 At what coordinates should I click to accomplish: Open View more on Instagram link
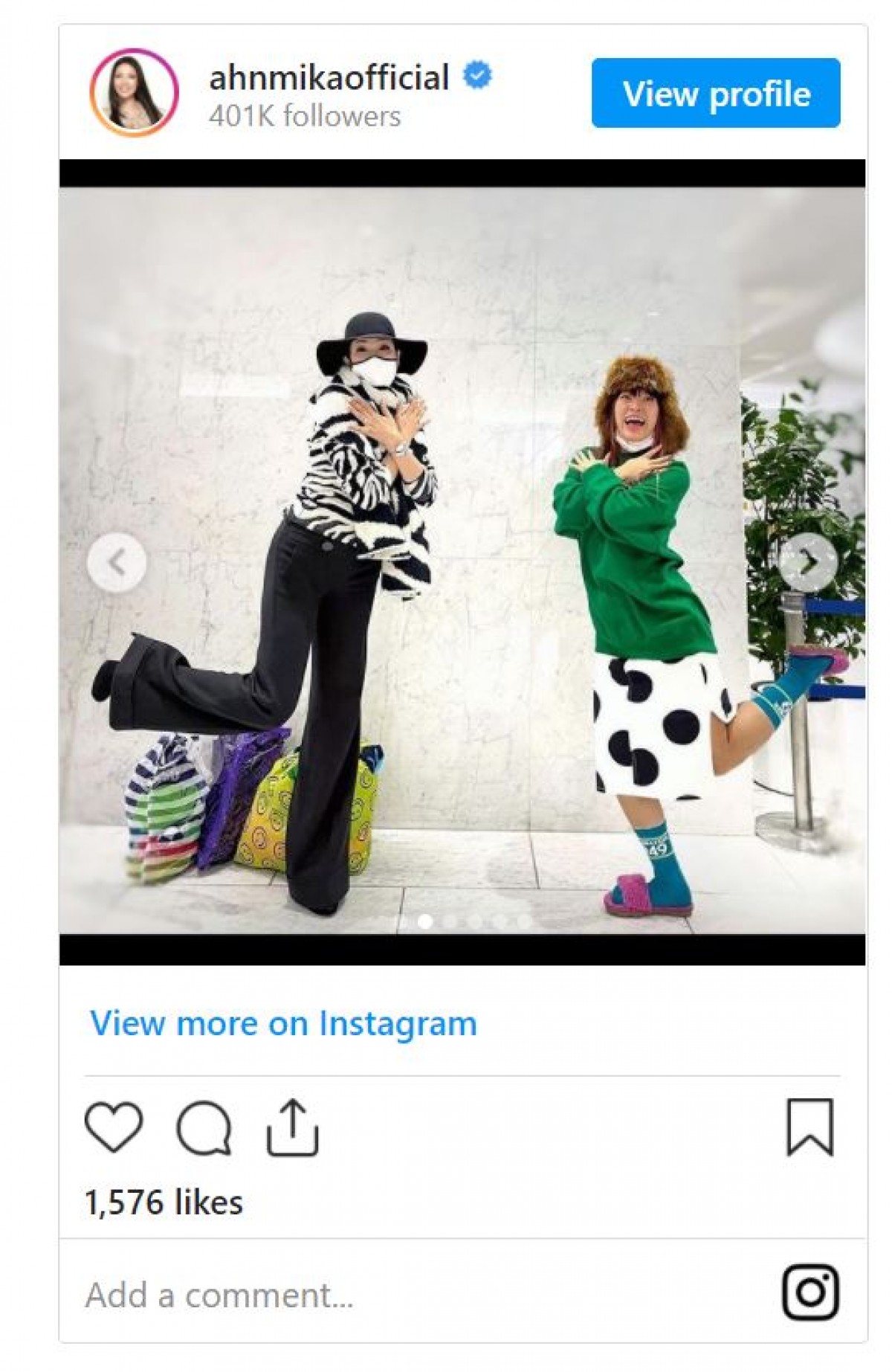[283, 1023]
